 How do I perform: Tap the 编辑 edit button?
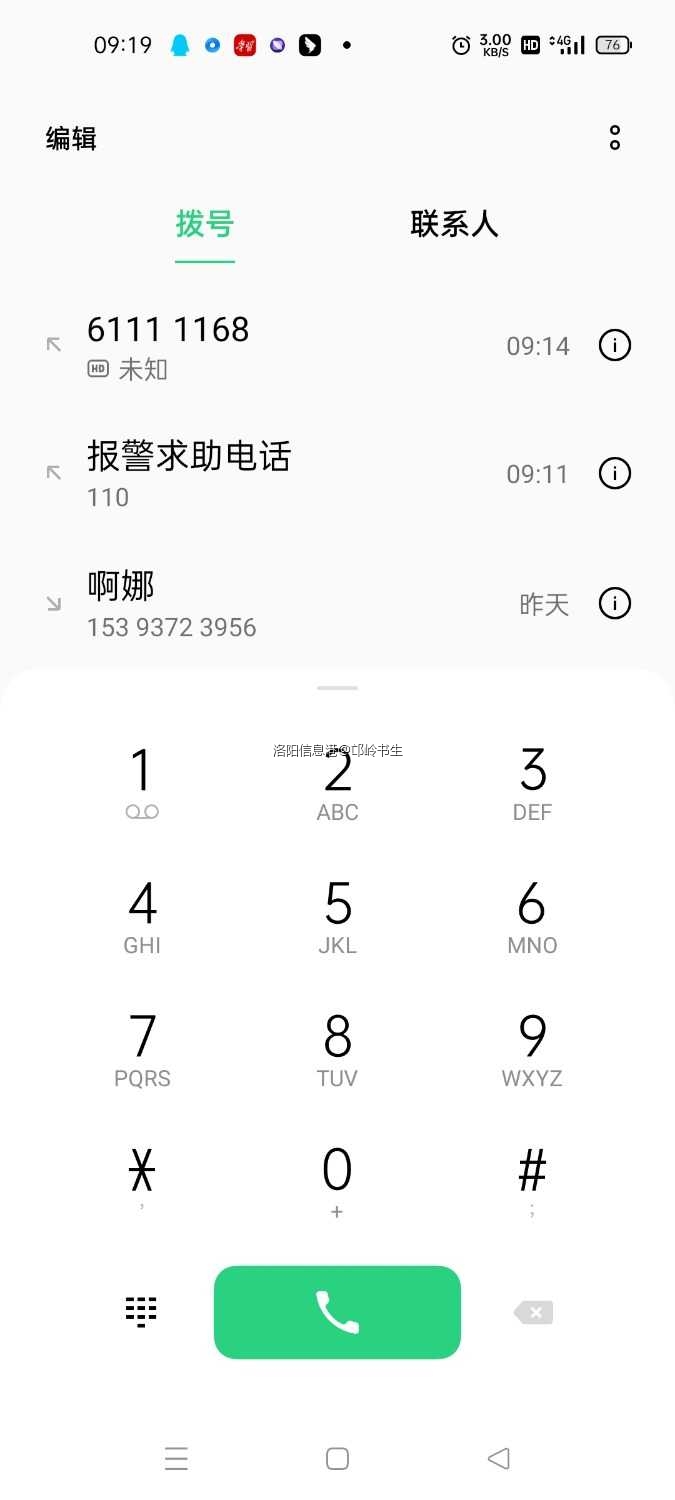(x=71, y=138)
